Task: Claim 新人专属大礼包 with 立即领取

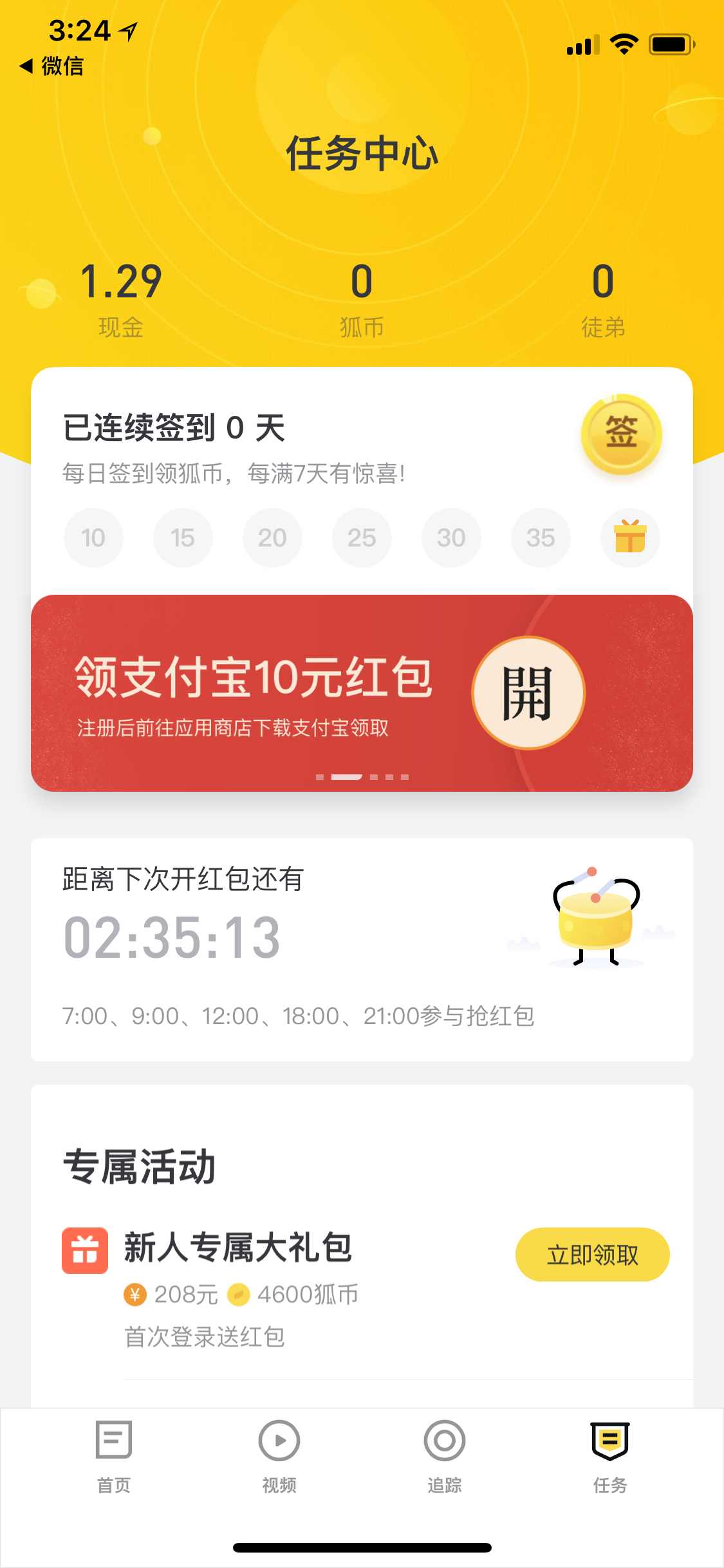Action: [592, 1255]
